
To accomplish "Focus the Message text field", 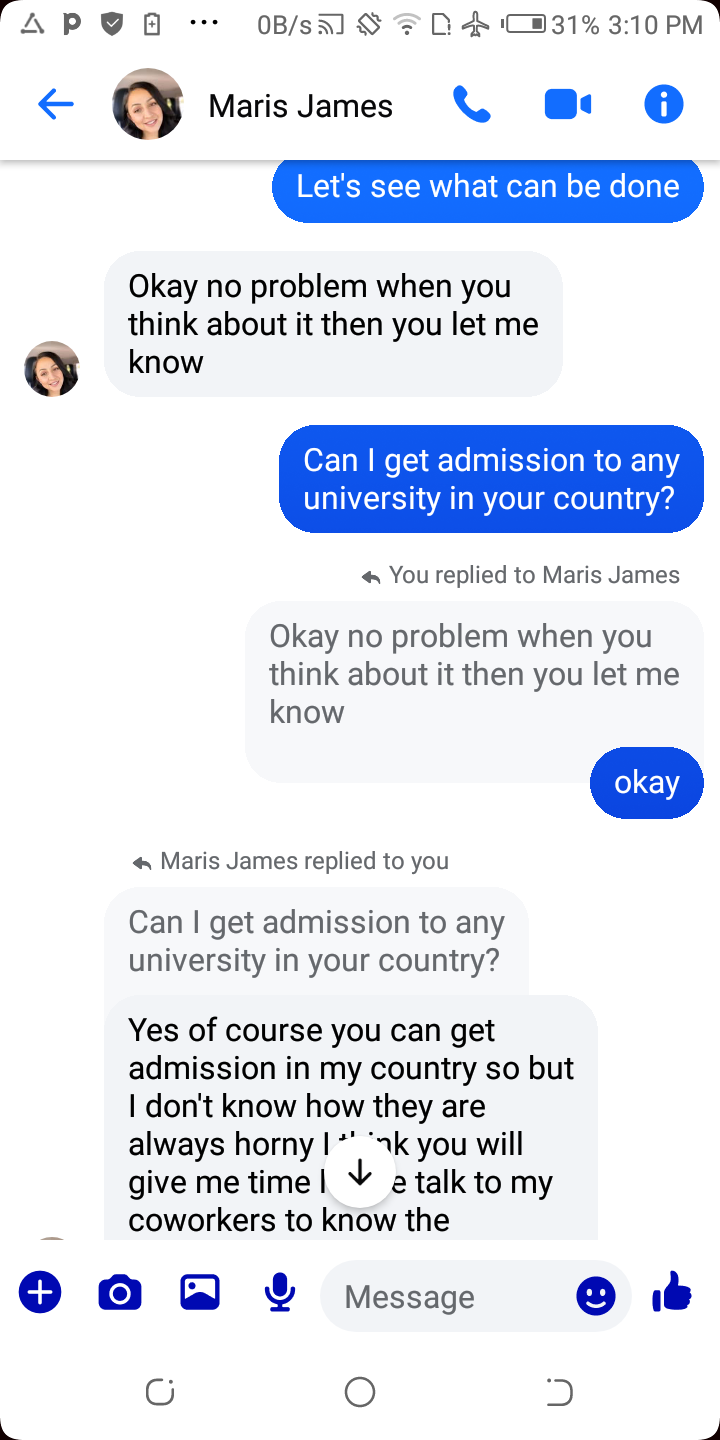I will (450, 1296).
